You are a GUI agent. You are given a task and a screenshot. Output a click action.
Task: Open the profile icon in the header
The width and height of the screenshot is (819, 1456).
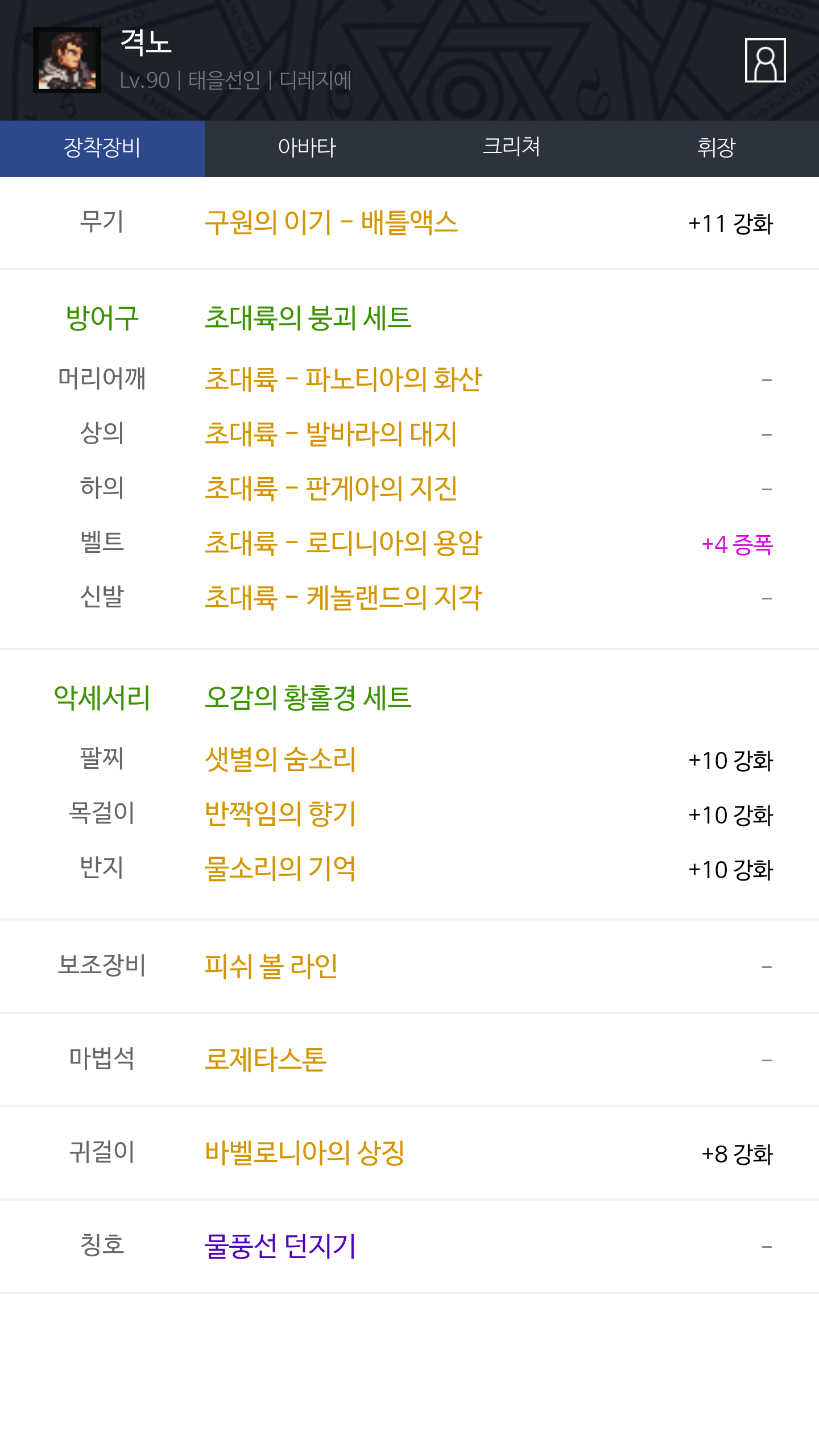(x=765, y=60)
